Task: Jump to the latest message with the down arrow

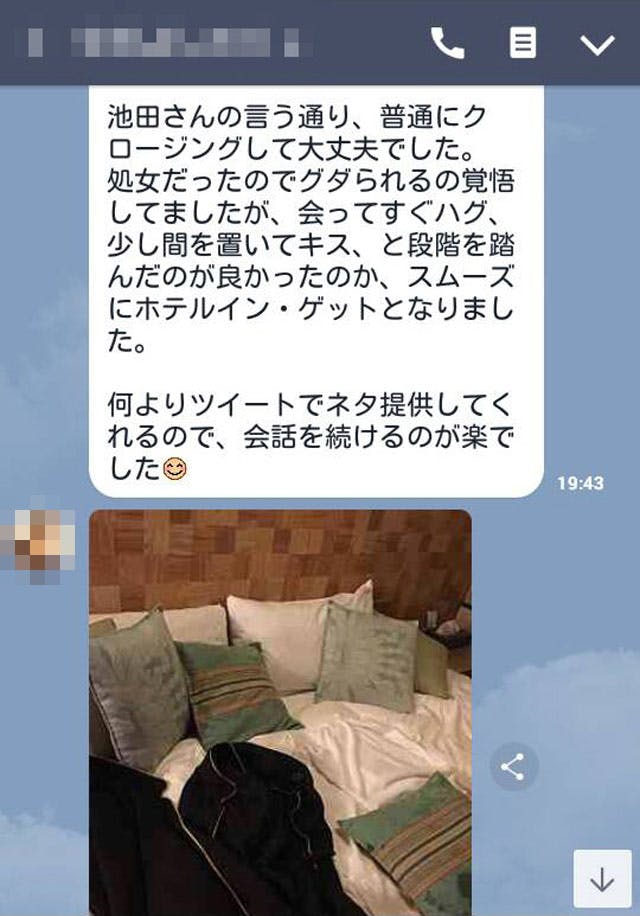Action: click(602, 879)
